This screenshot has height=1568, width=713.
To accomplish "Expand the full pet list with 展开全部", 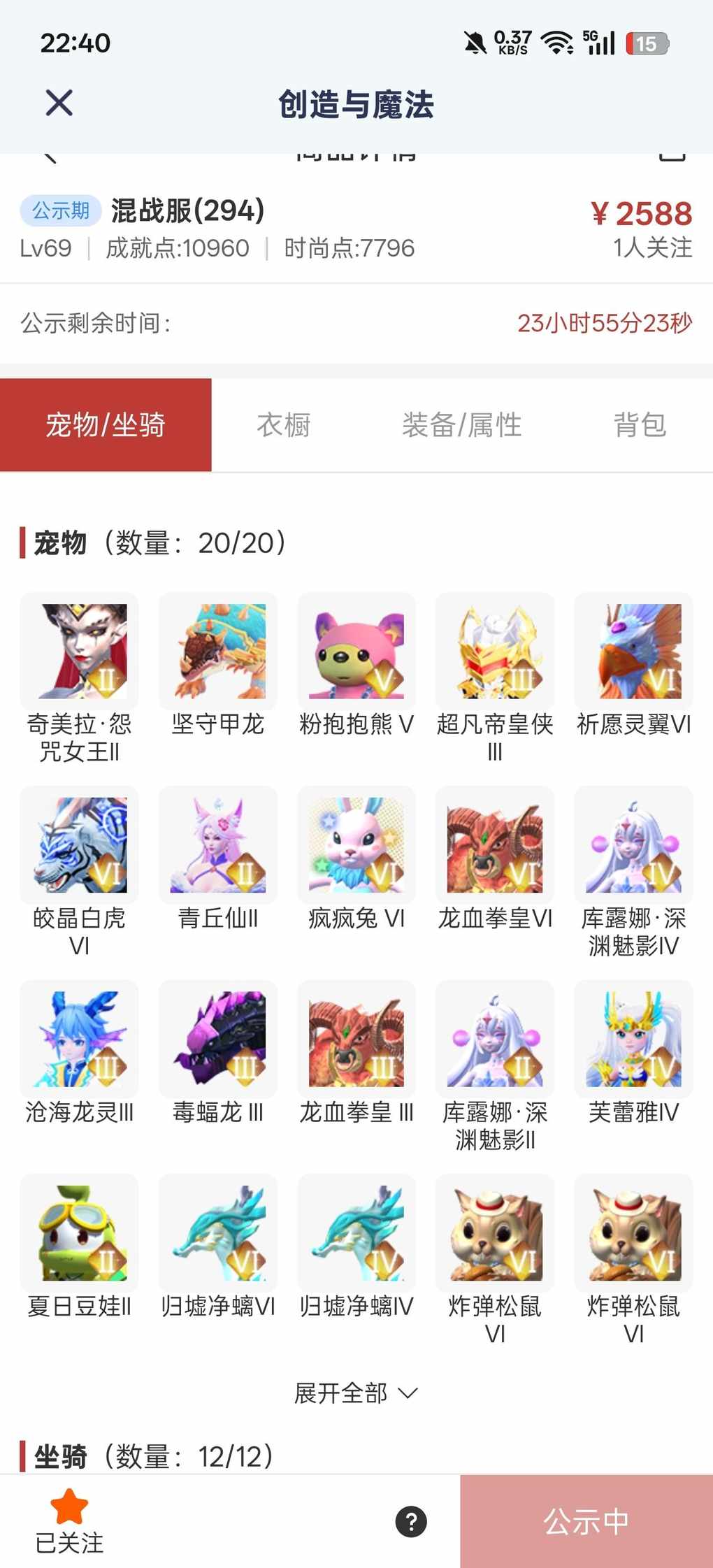I will coord(356,1393).
